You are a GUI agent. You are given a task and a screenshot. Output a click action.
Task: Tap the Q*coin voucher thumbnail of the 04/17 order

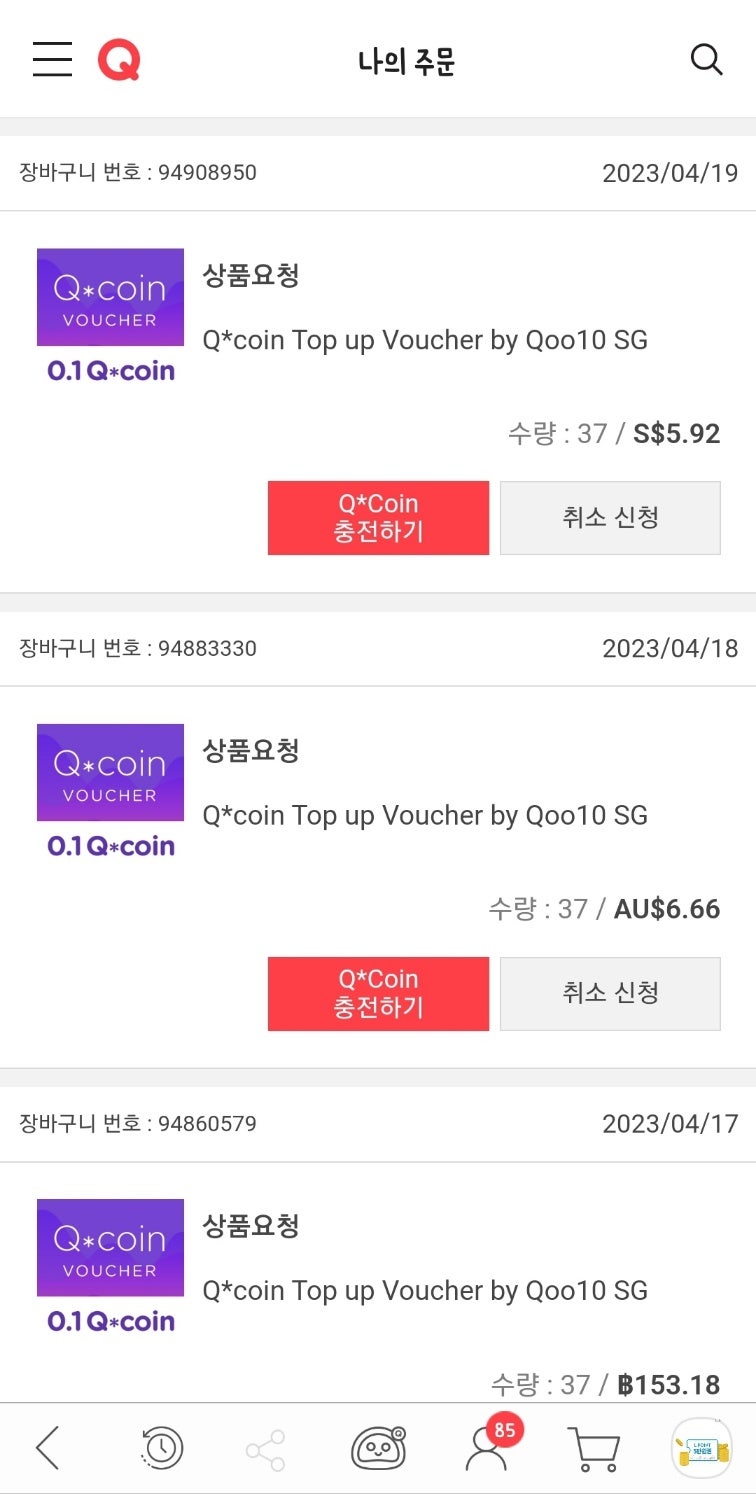coord(110,1247)
